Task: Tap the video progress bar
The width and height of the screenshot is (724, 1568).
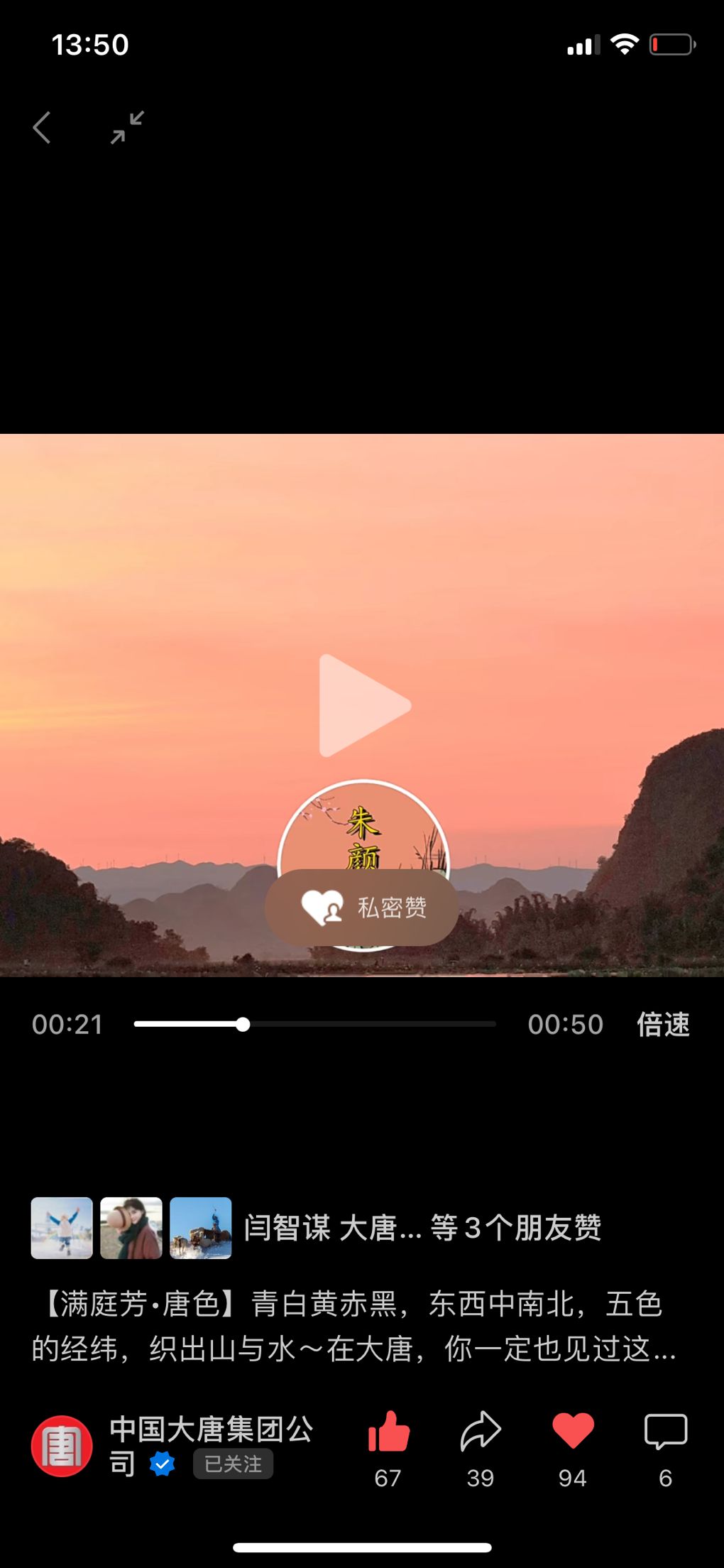Action: point(314,1024)
